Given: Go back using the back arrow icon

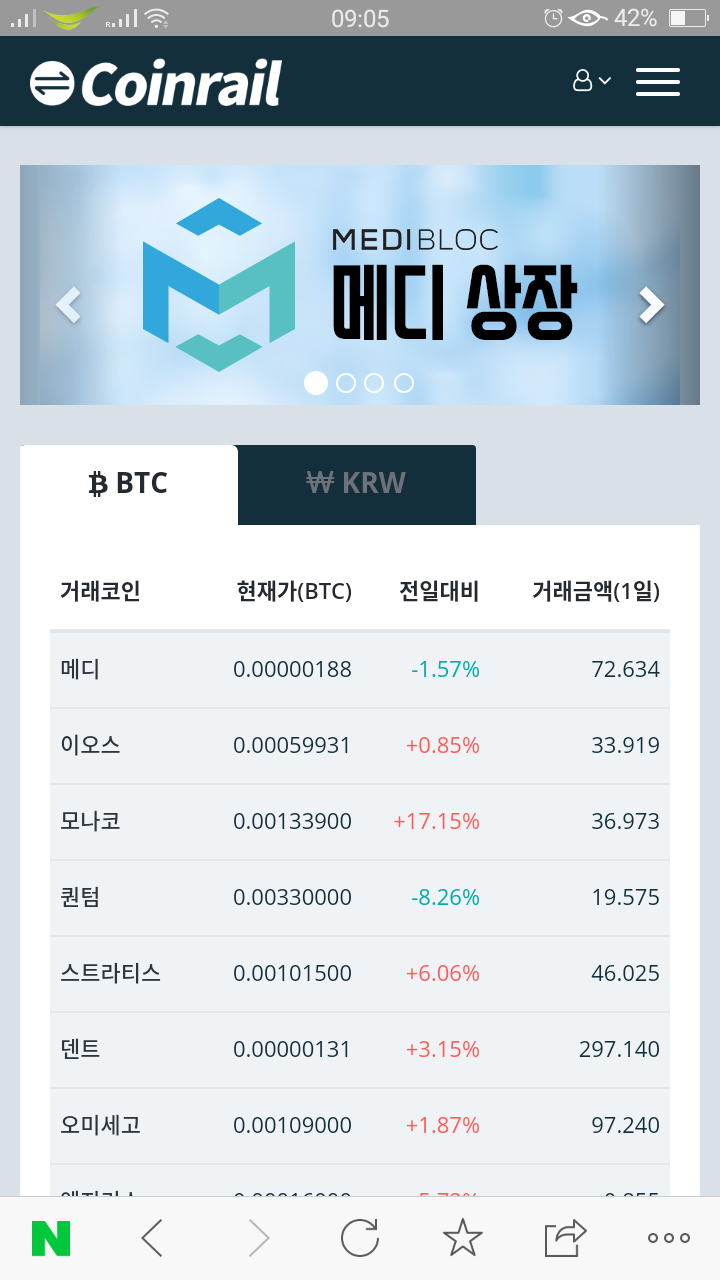Looking at the screenshot, I should click(152, 1237).
